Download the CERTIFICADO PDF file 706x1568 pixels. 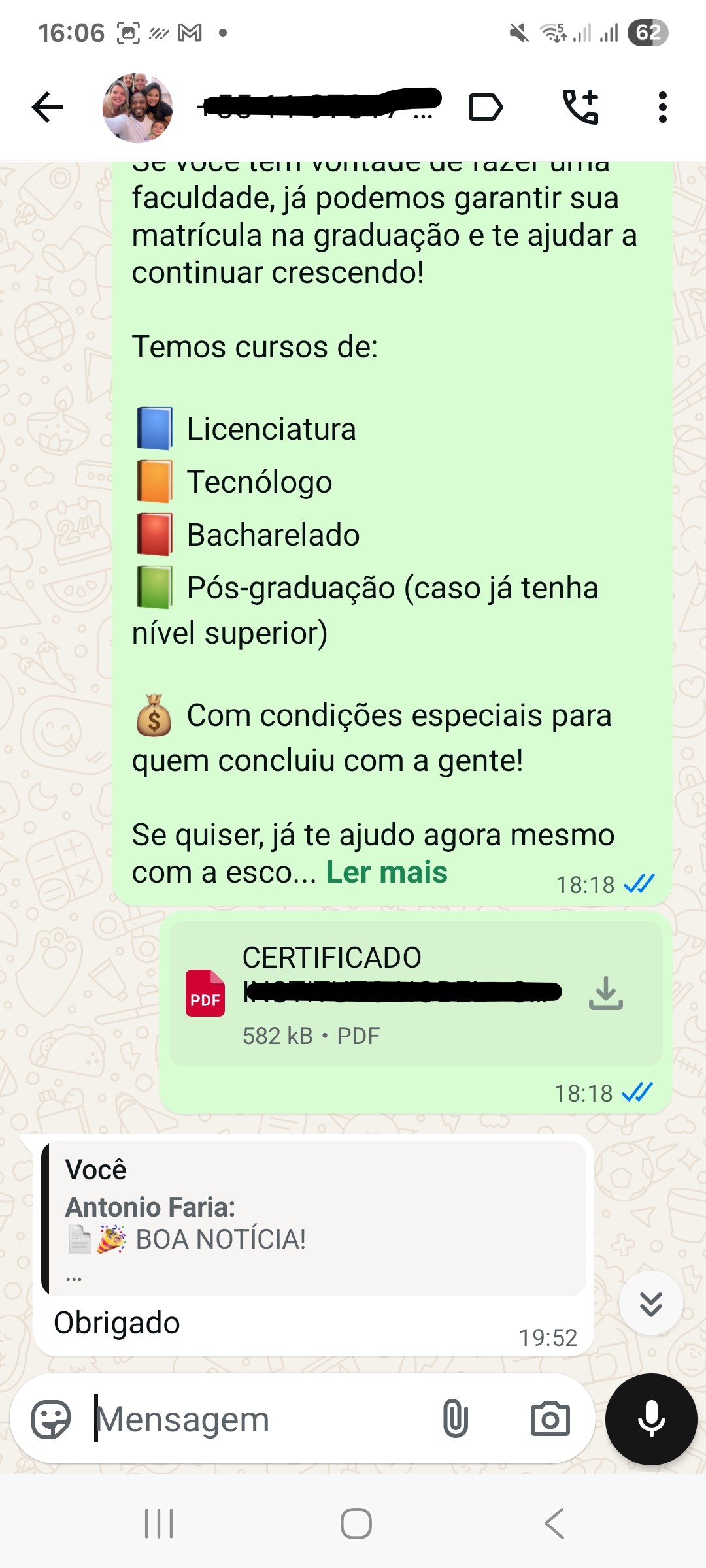[605, 993]
